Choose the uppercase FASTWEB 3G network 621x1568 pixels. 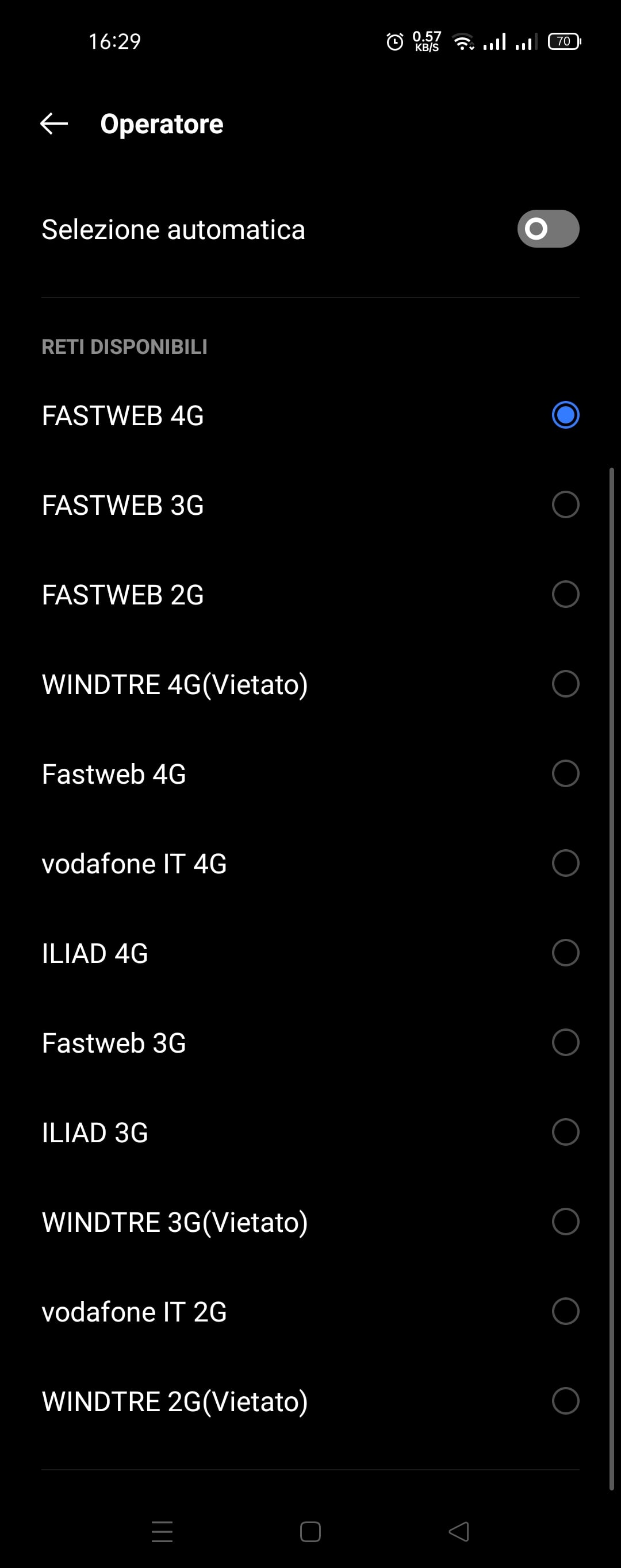point(564,504)
